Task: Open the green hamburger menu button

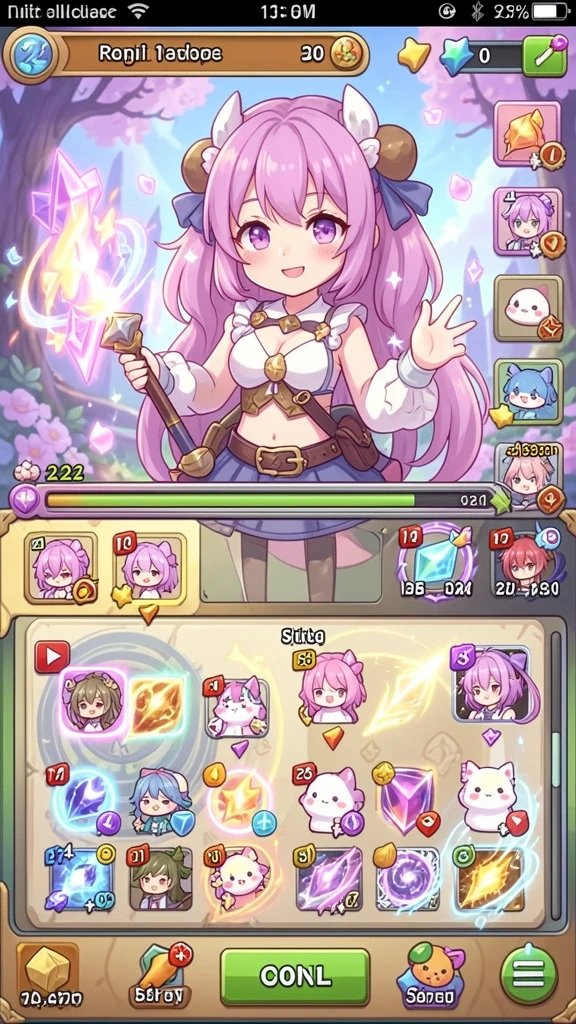Action: coord(529,976)
